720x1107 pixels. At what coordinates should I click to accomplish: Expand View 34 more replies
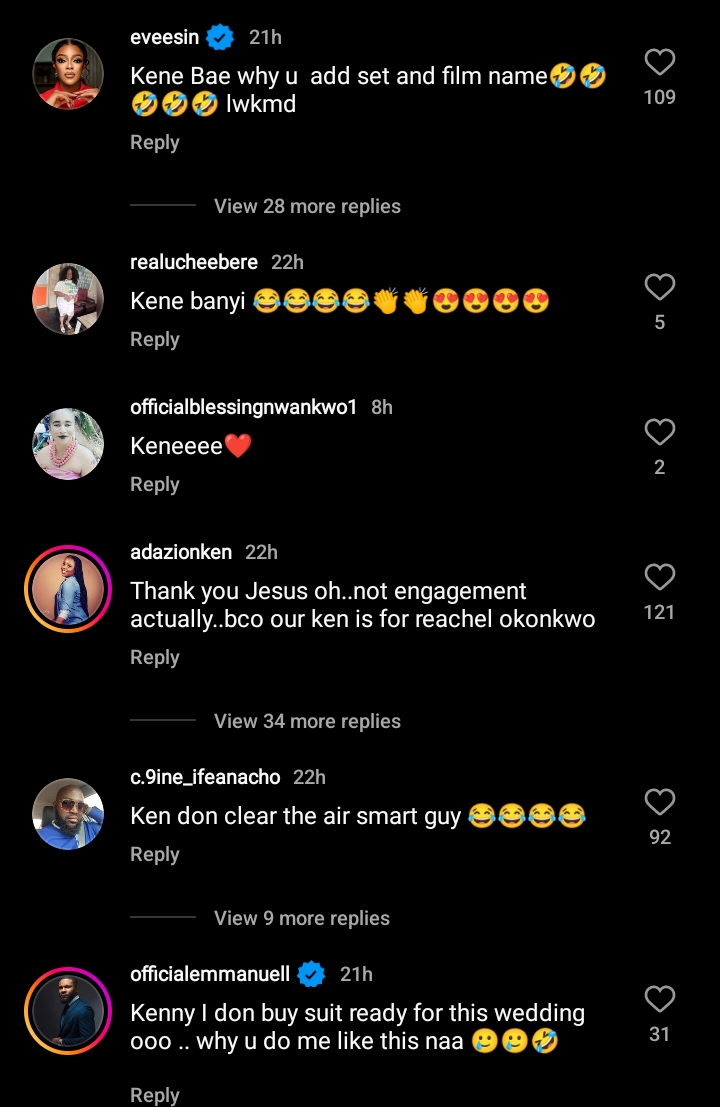pyautogui.click(x=307, y=721)
